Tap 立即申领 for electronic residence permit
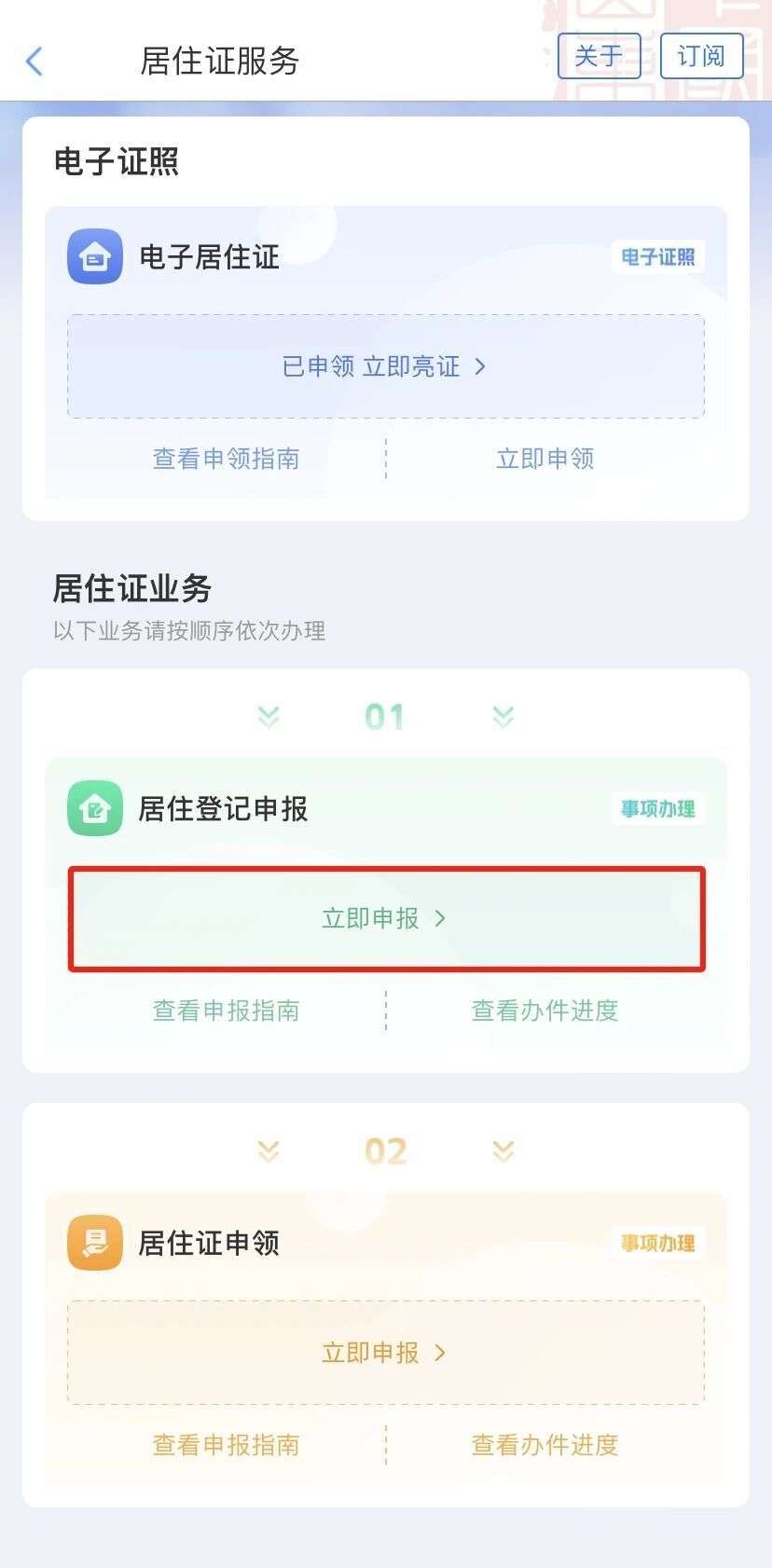Image resolution: width=772 pixels, height=1568 pixels. click(x=545, y=459)
